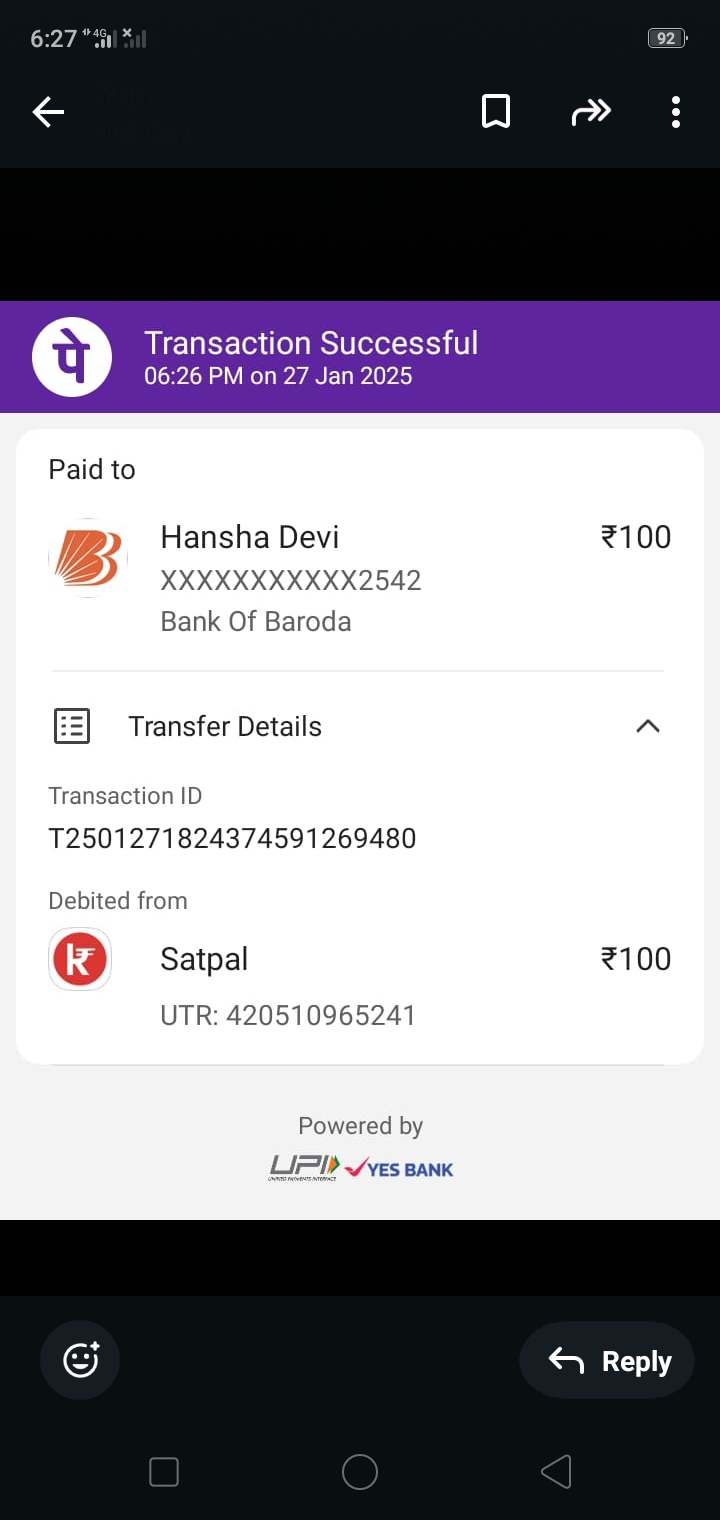
Task: Tap the Reply button
Action: click(607, 1360)
